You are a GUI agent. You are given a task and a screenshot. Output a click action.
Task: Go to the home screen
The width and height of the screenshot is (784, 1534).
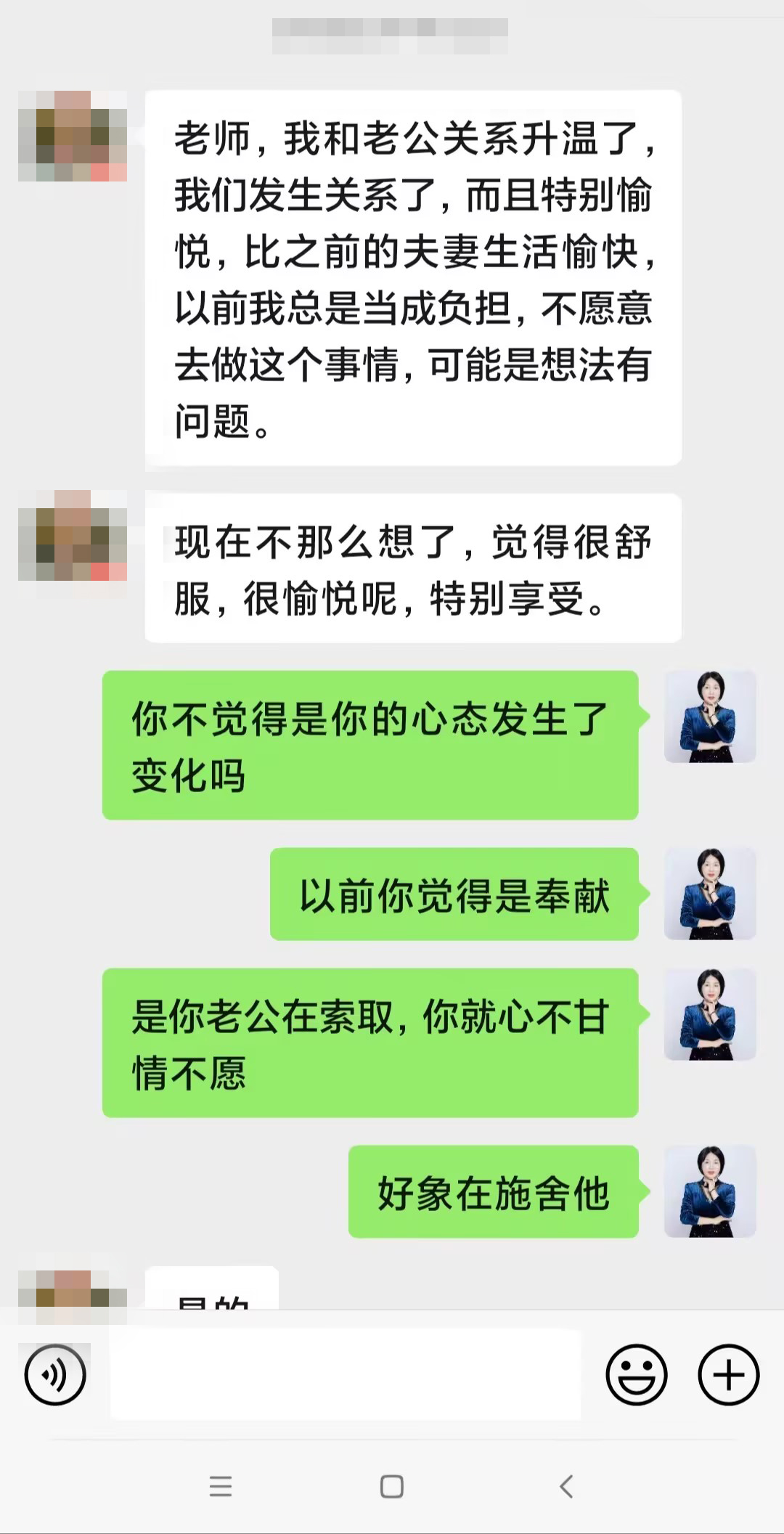(392, 1486)
